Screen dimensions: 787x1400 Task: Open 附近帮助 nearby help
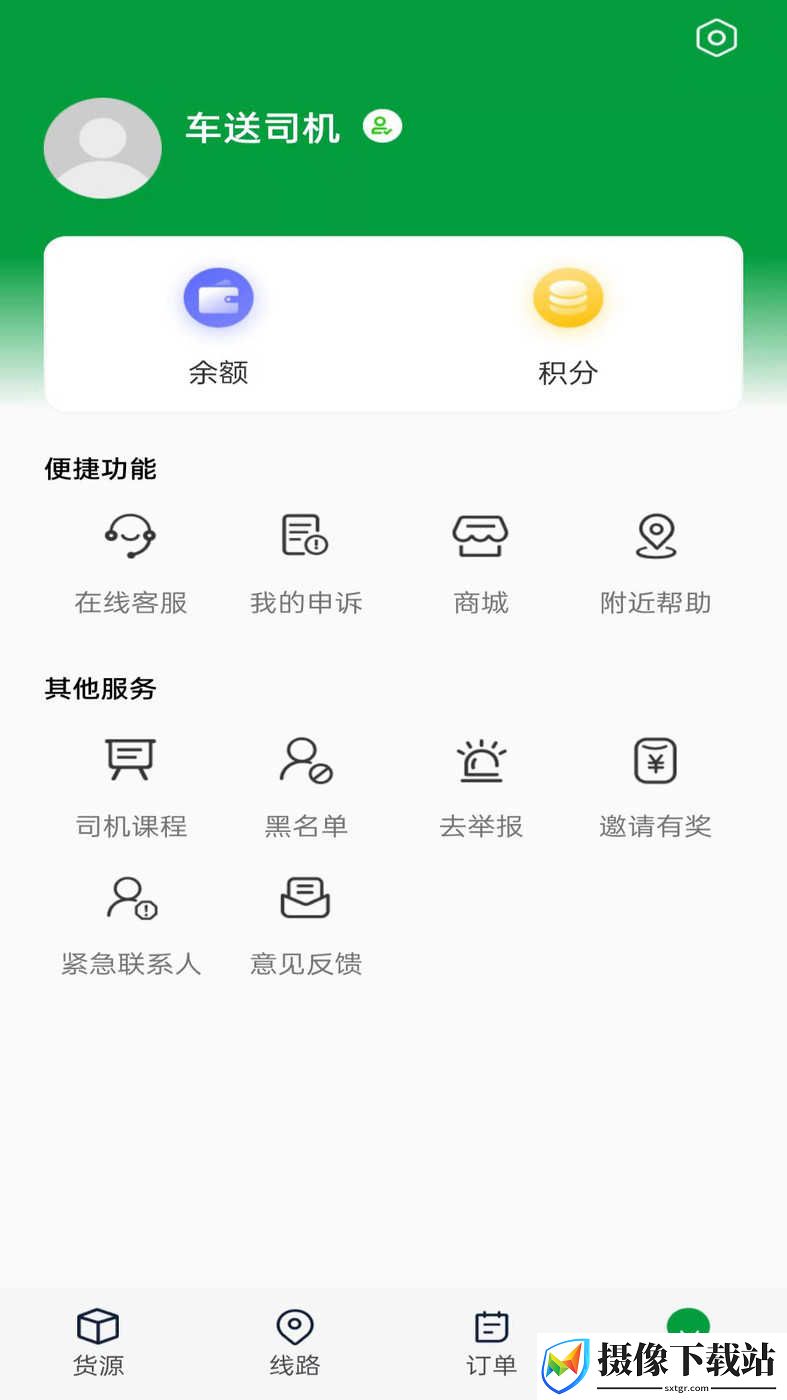(656, 564)
